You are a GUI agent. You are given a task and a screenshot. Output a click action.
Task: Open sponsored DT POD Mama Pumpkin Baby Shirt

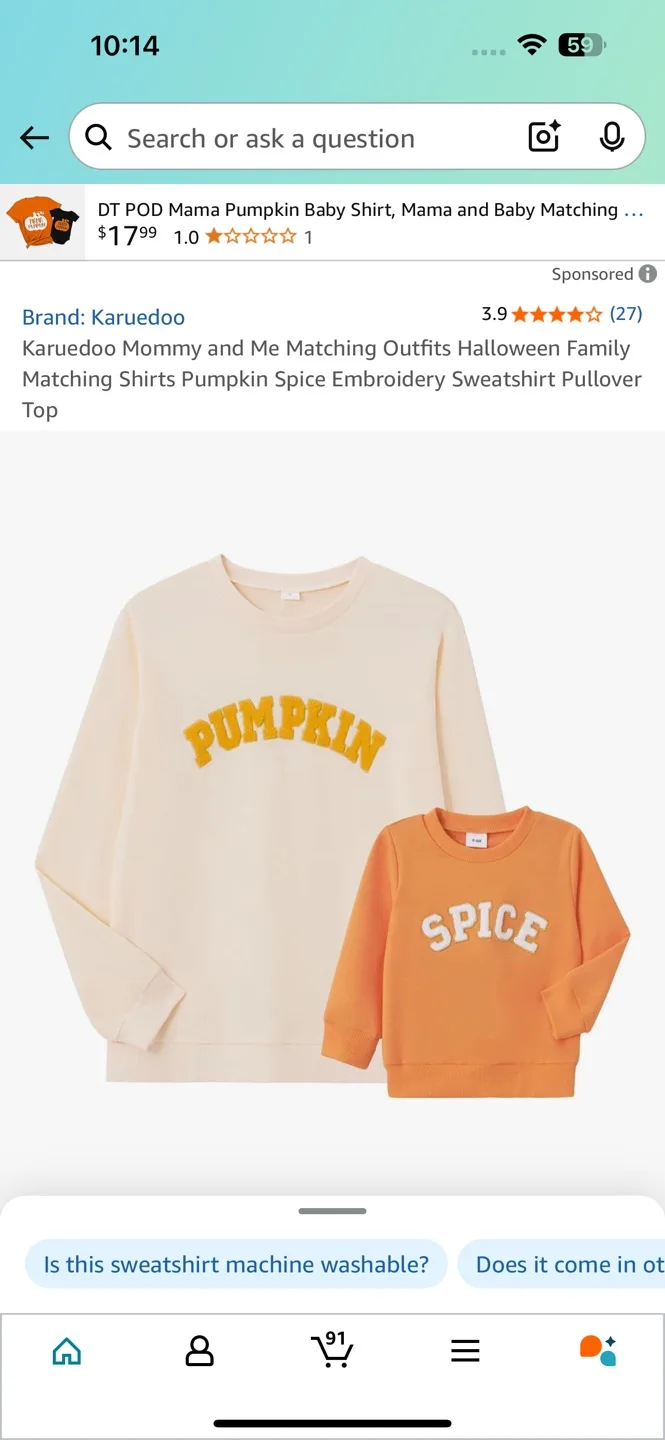pyautogui.click(x=370, y=211)
